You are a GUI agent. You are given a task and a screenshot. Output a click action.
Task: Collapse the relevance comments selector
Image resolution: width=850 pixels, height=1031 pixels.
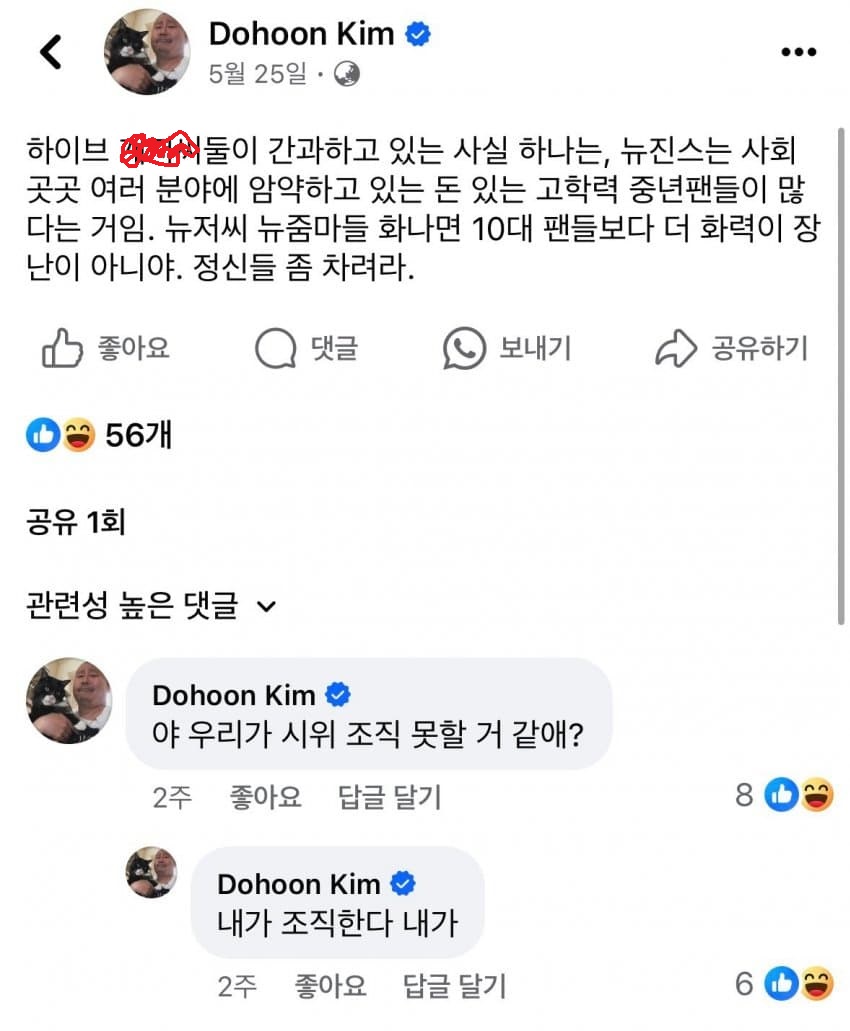(x=264, y=607)
